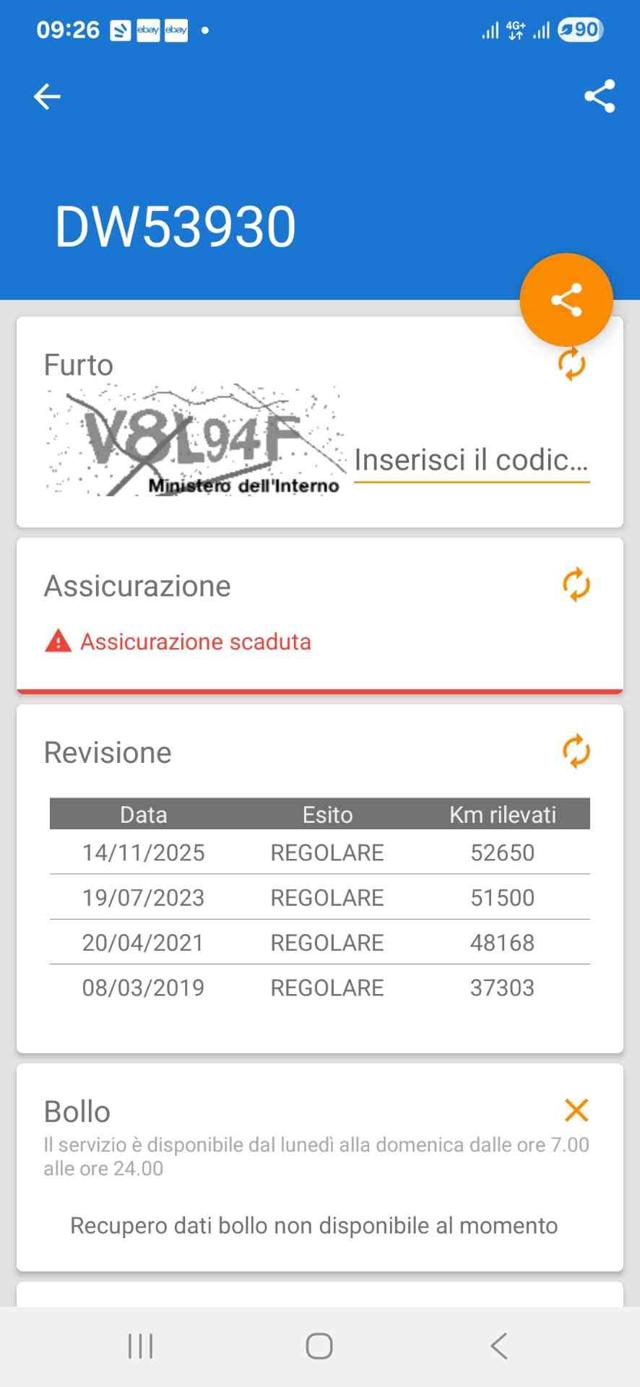The width and height of the screenshot is (640, 1387).
Task: Focus the captcha code input field
Action: coord(471,461)
